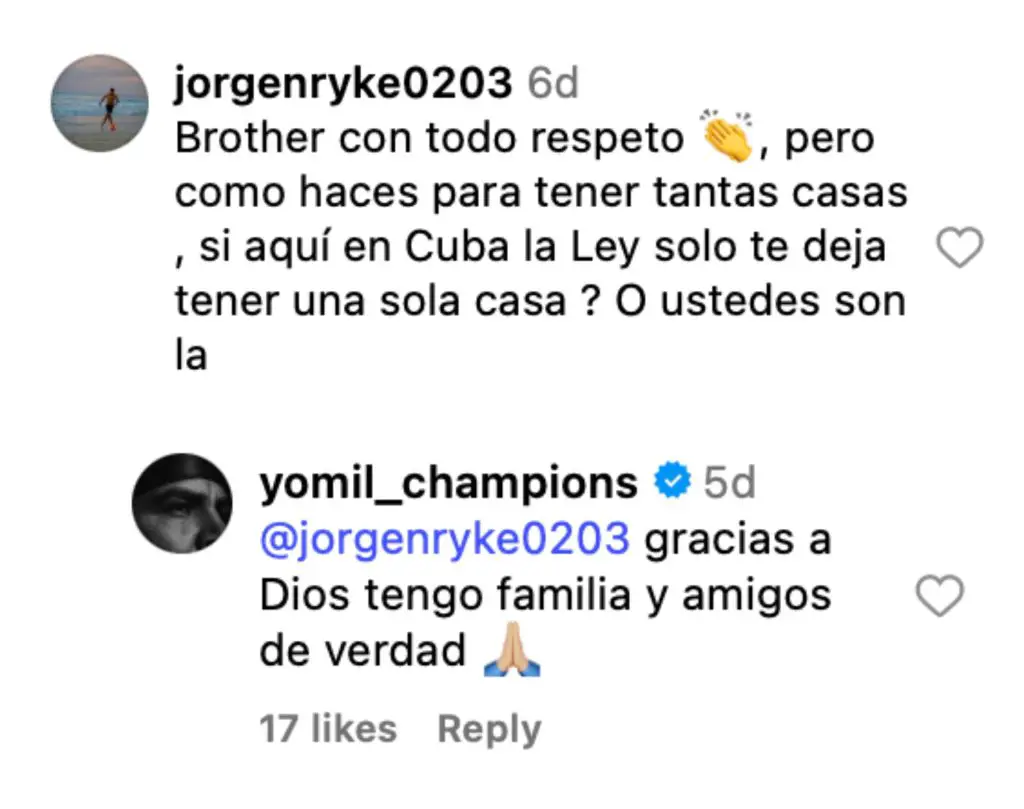Reply to yomil_champions' comment
This screenshot has height=809, width=1024.
click(489, 729)
